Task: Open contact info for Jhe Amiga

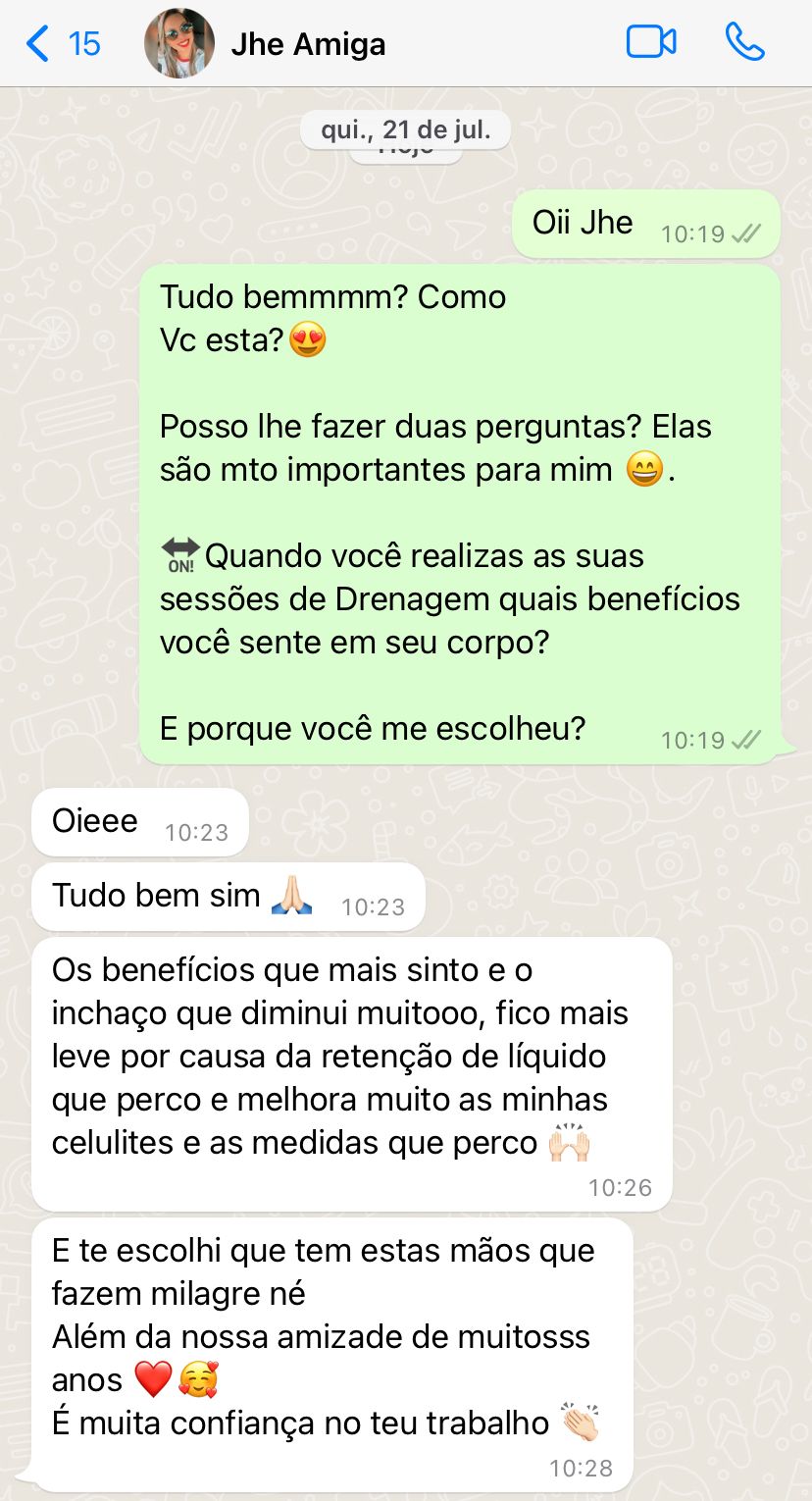Action: (308, 44)
